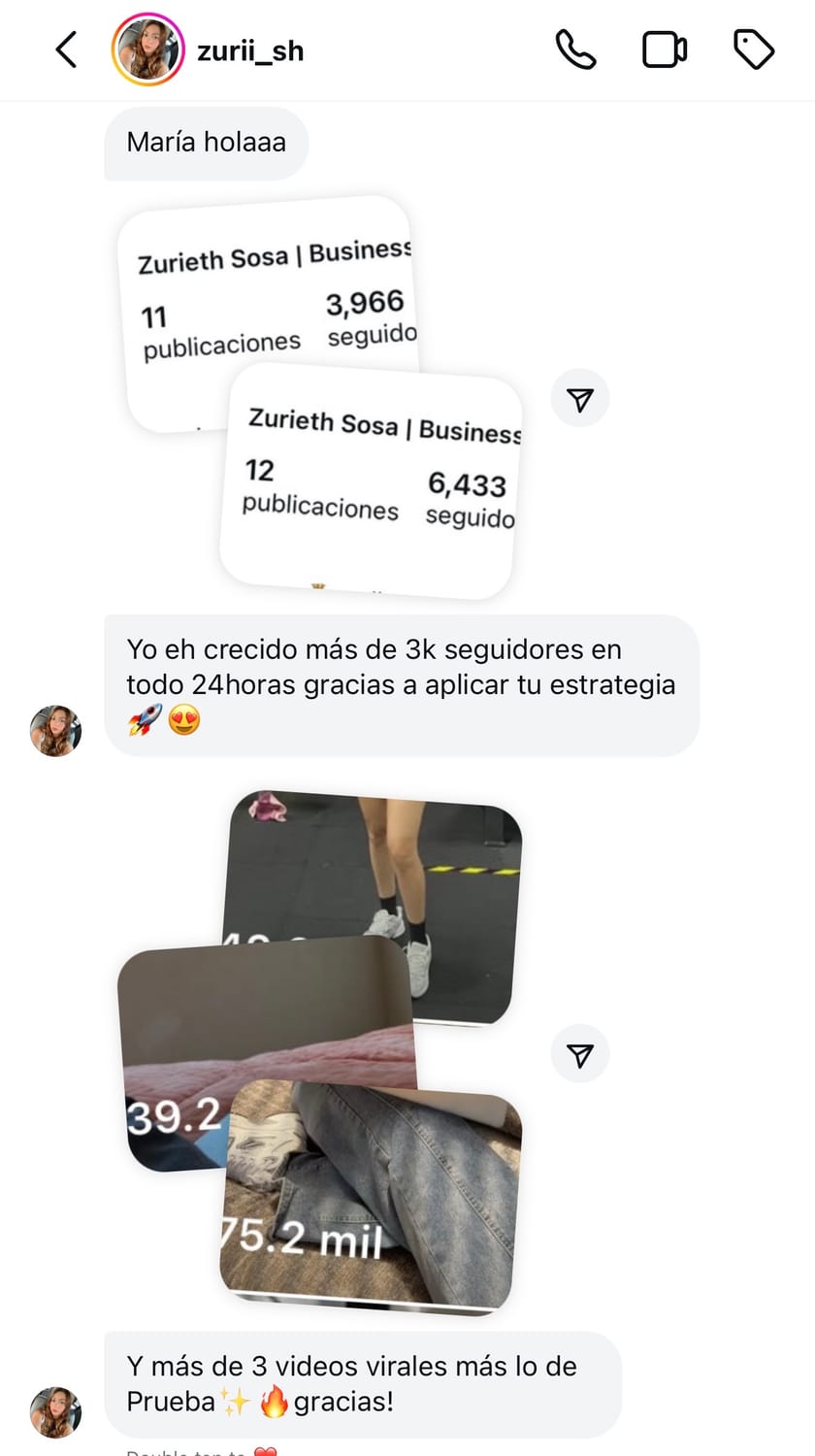View the story in zurii_sh's header avatar
This screenshot has height=1456, width=815.
(147, 50)
